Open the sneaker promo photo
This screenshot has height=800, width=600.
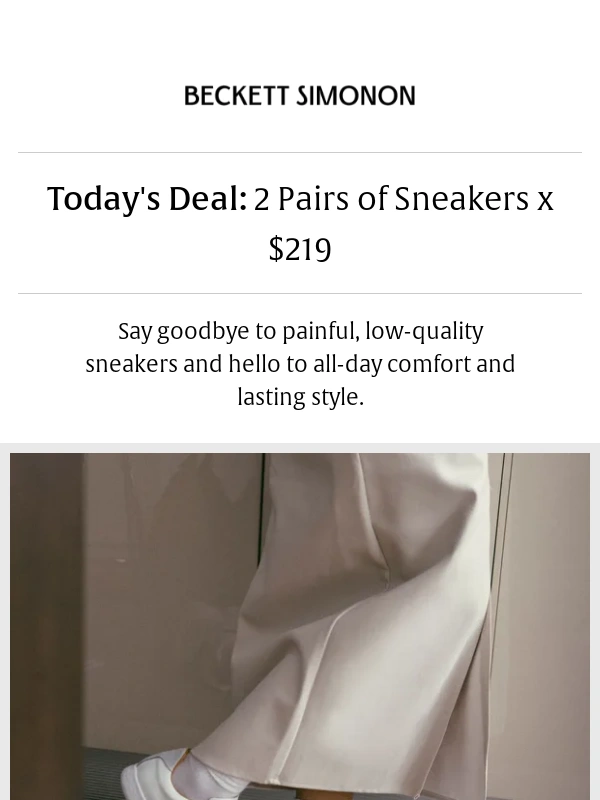point(300,626)
